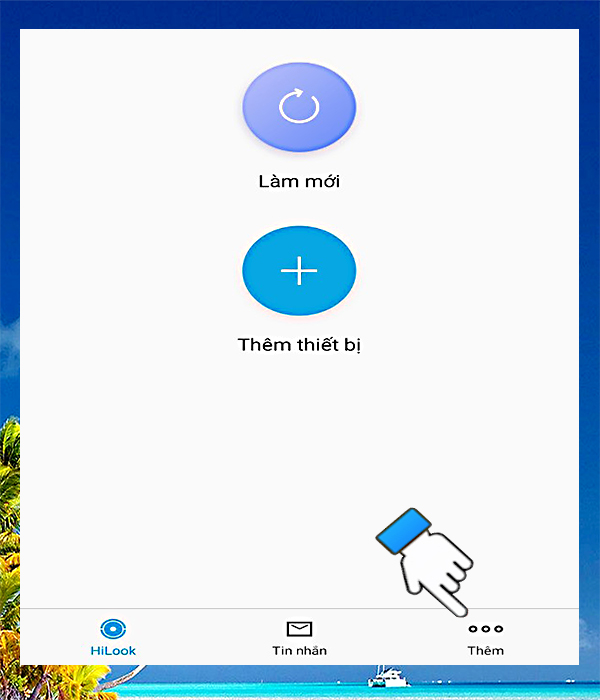Viewport: 600px width, 700px height.
Task: Add a device with Thêm thiết bị
Action: [299, 271]
